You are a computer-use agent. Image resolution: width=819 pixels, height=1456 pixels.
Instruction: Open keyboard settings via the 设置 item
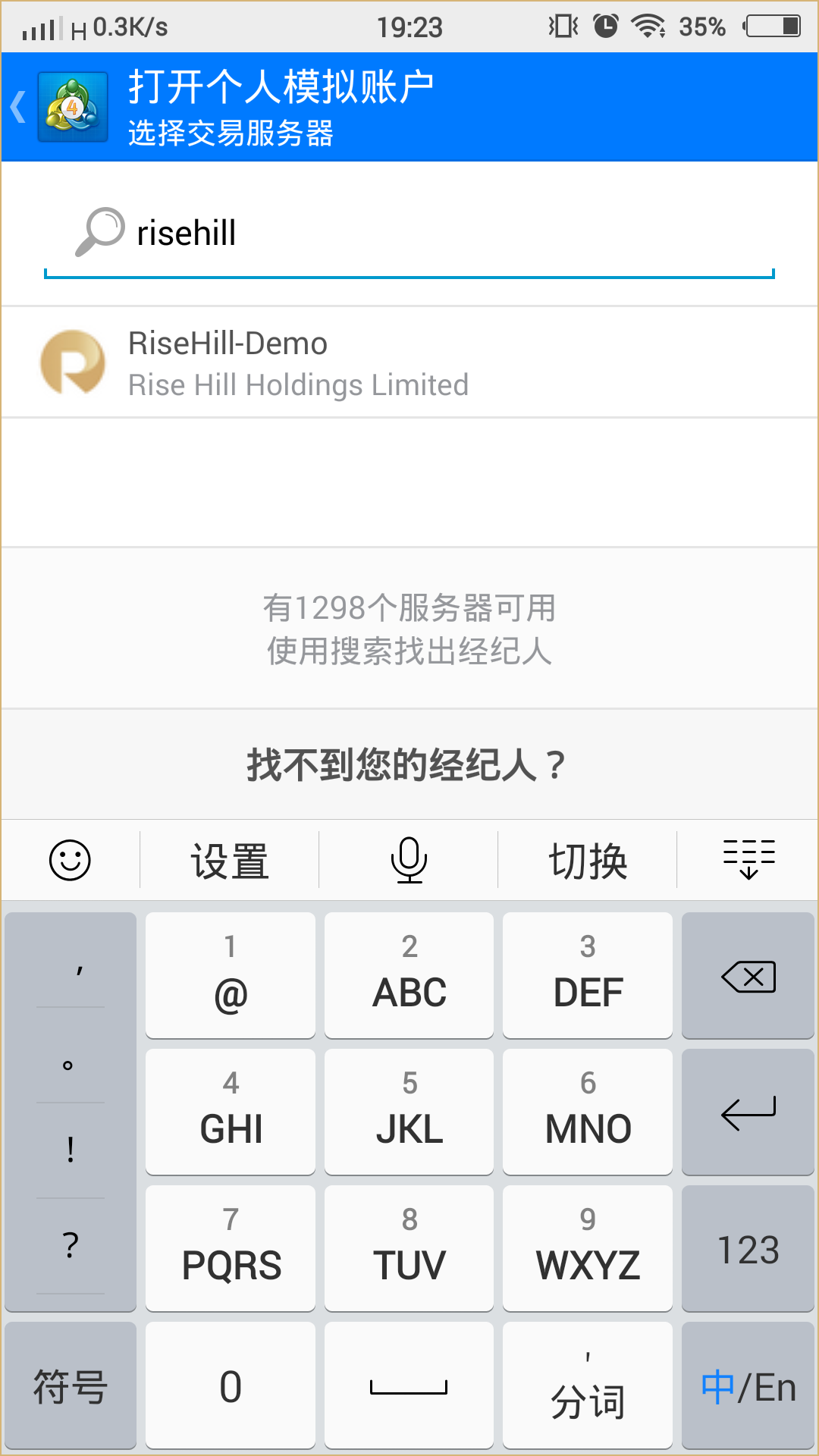(228, 859)
